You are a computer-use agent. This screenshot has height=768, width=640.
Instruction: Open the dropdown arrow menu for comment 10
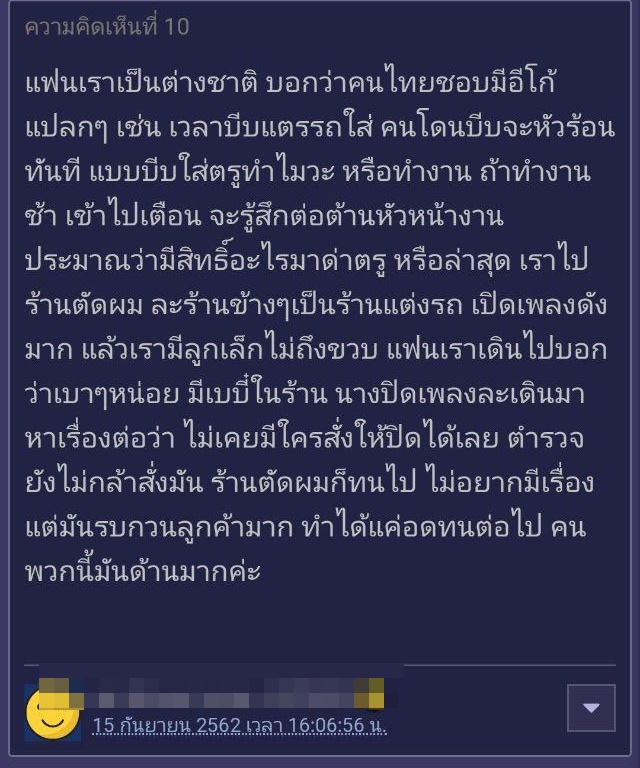tap(590, 708)
